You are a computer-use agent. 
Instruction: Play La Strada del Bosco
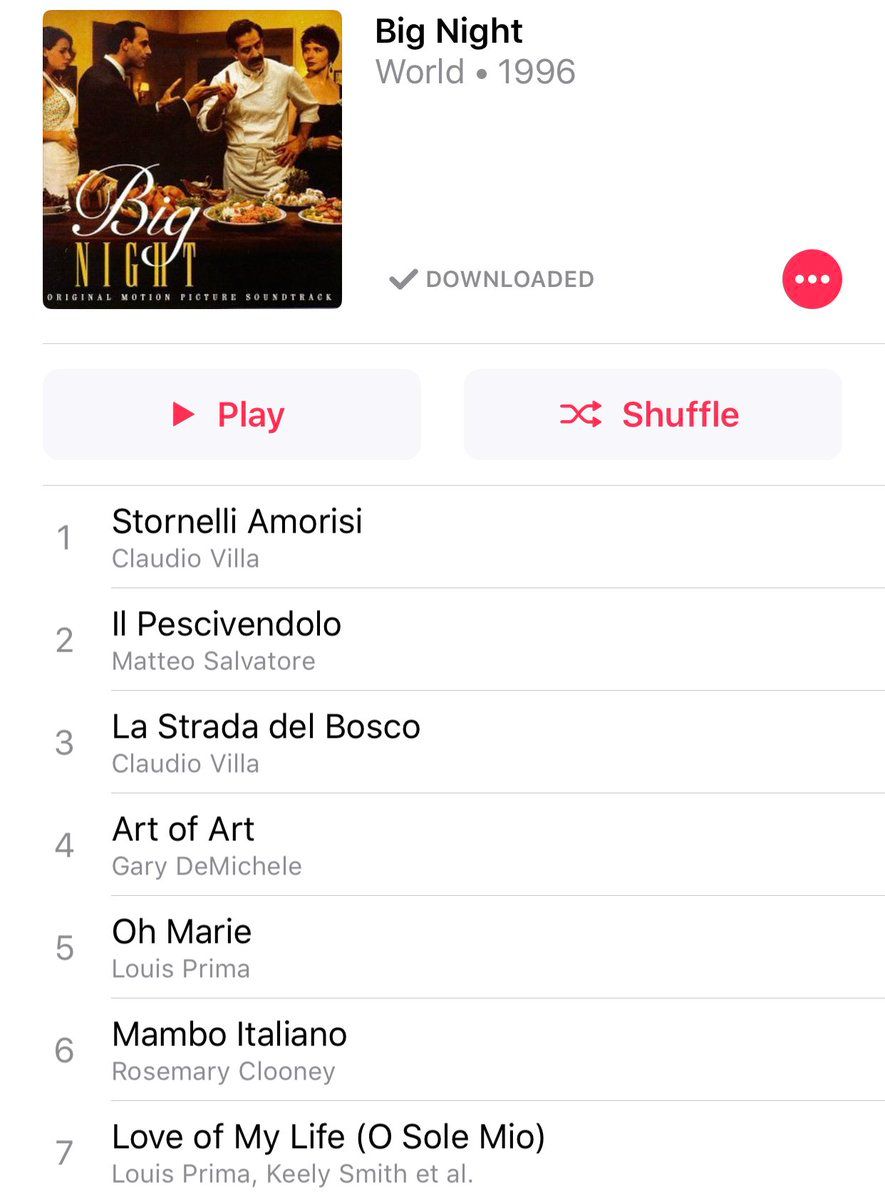(x=266, y=742)
